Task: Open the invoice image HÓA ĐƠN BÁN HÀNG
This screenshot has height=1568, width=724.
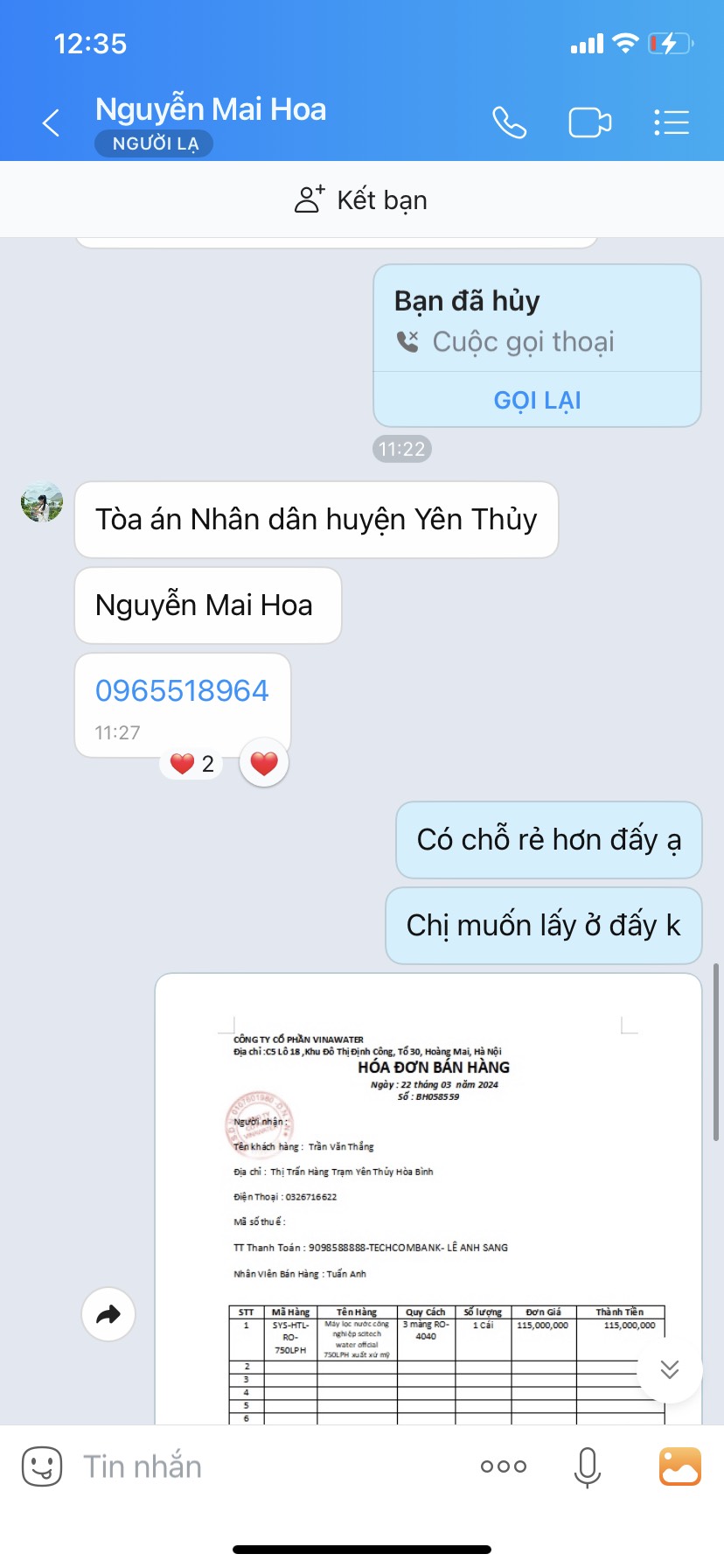Action: (428, 1199)
